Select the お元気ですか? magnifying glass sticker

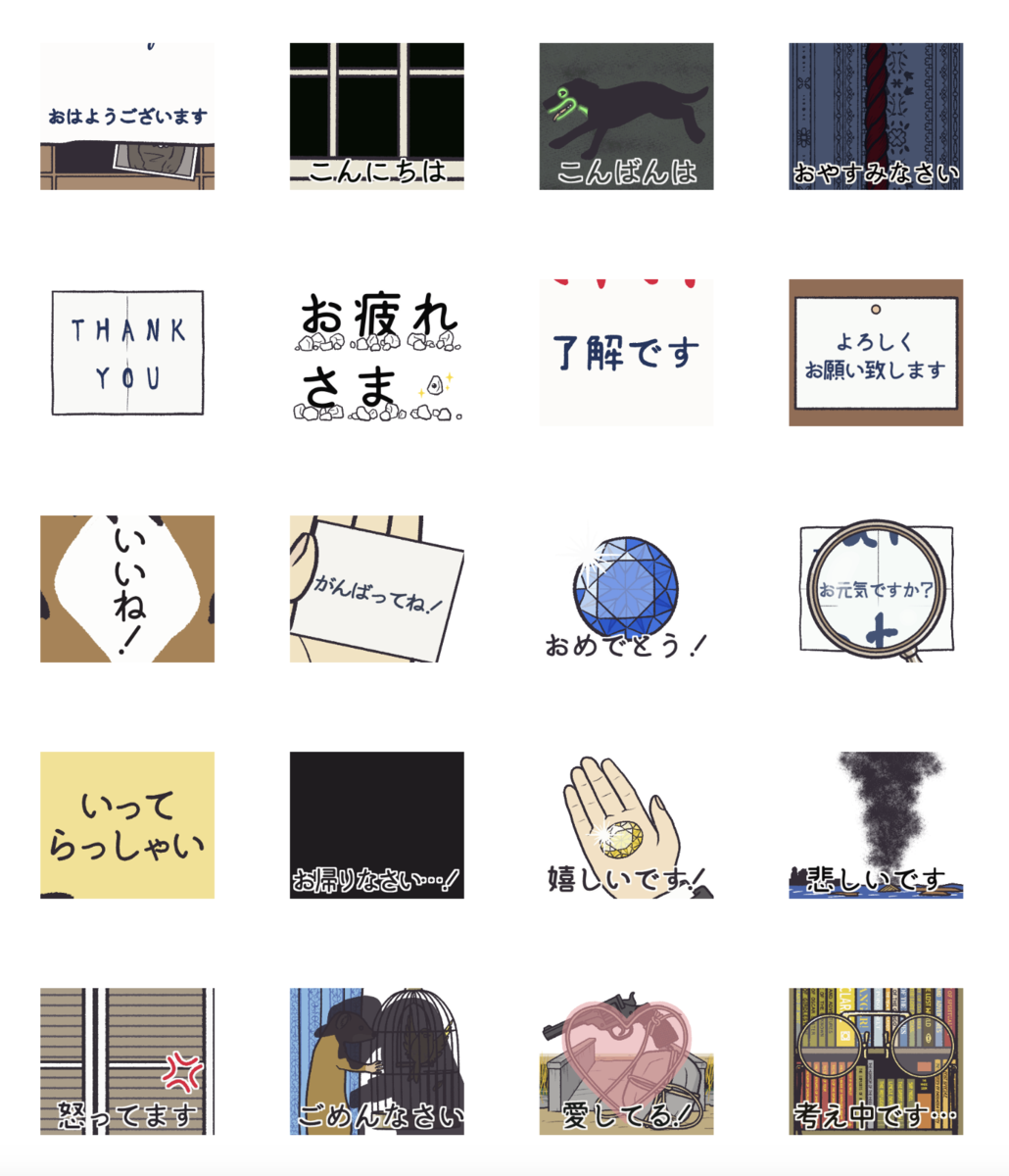coord(876,589)
